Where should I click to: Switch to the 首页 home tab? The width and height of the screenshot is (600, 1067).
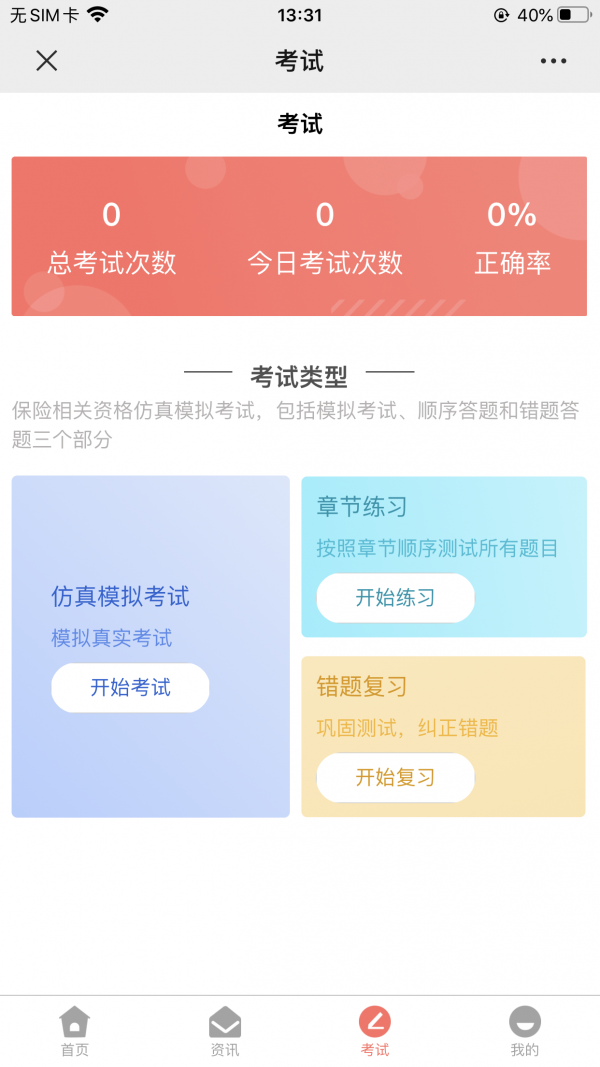click(x=75, y=1031)
